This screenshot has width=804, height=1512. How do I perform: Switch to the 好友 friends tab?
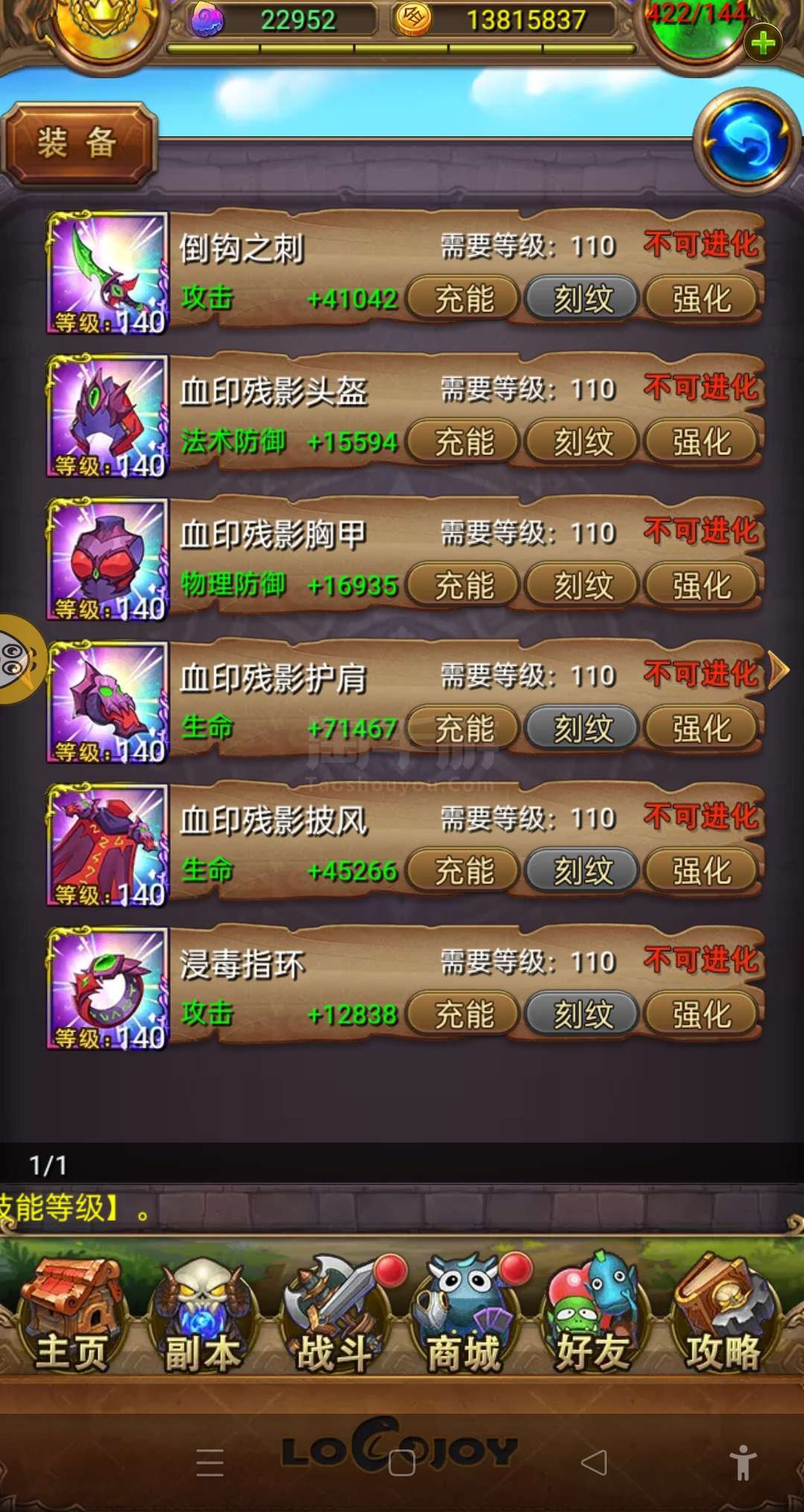coord(593,1315)
